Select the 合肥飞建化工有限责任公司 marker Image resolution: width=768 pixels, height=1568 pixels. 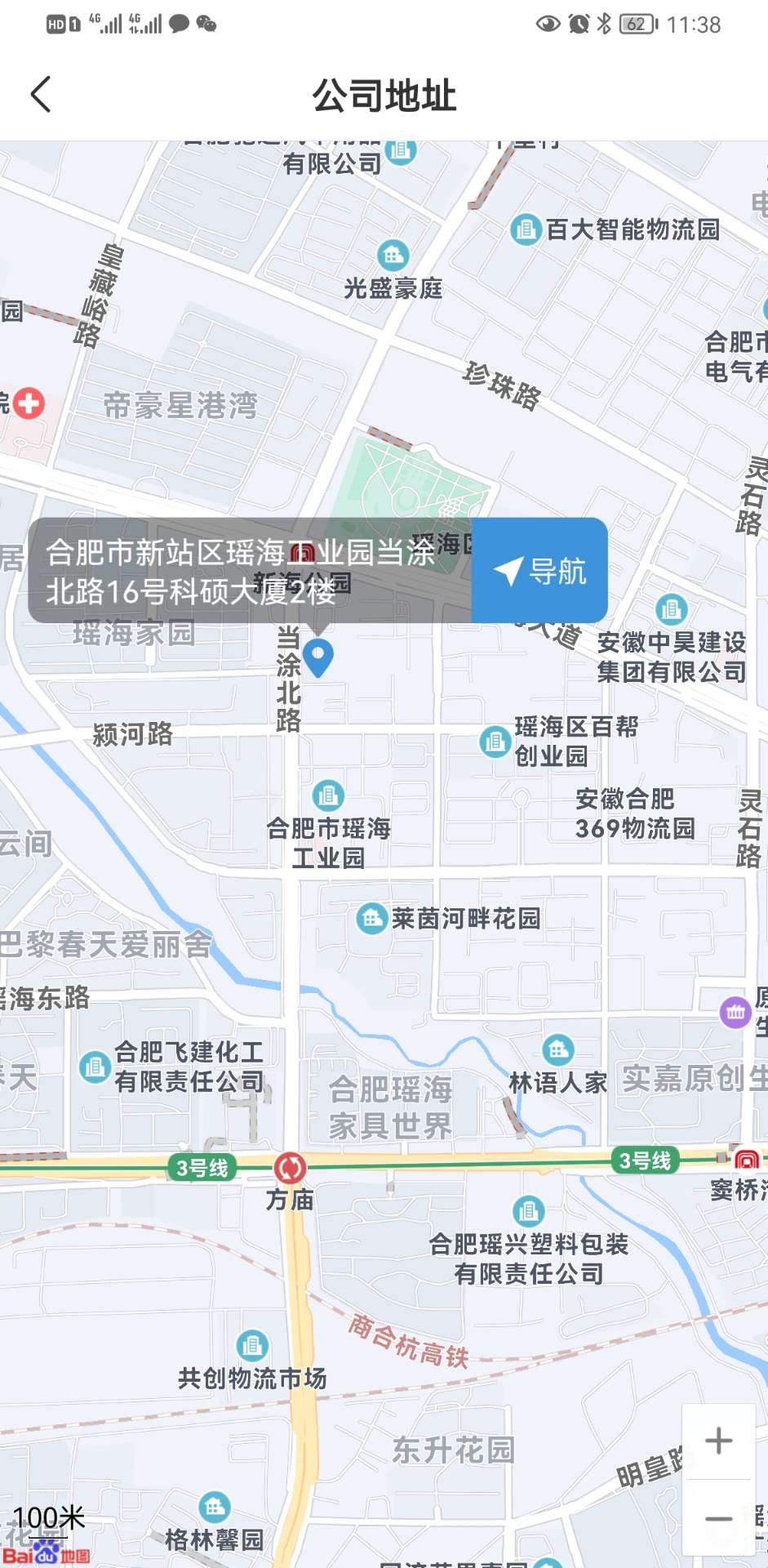(x=95, y=1067)
